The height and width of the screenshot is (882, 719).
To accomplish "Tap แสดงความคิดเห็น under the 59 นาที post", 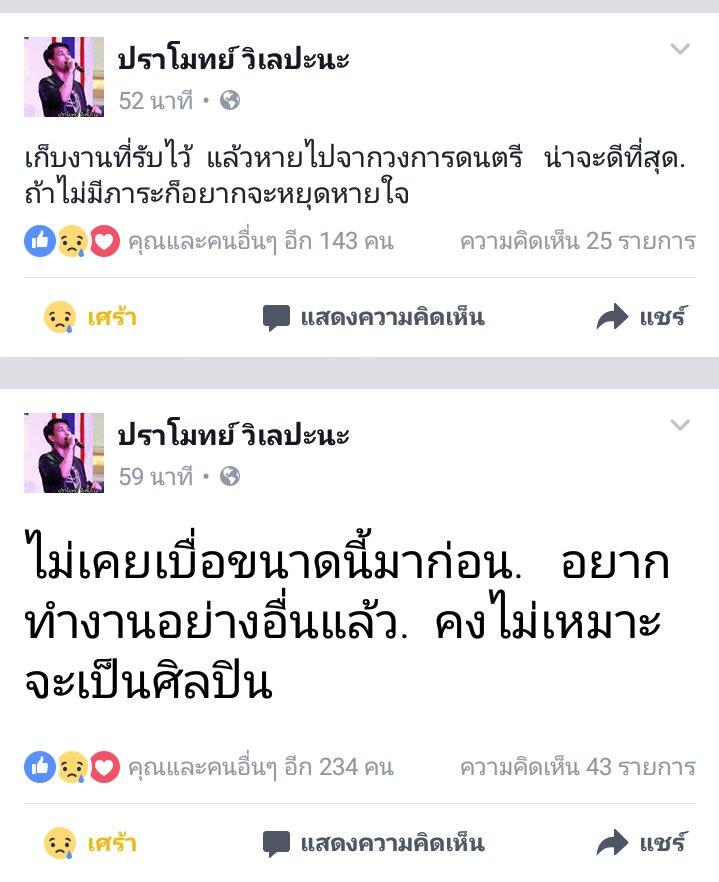I will (x=373, y=843).
